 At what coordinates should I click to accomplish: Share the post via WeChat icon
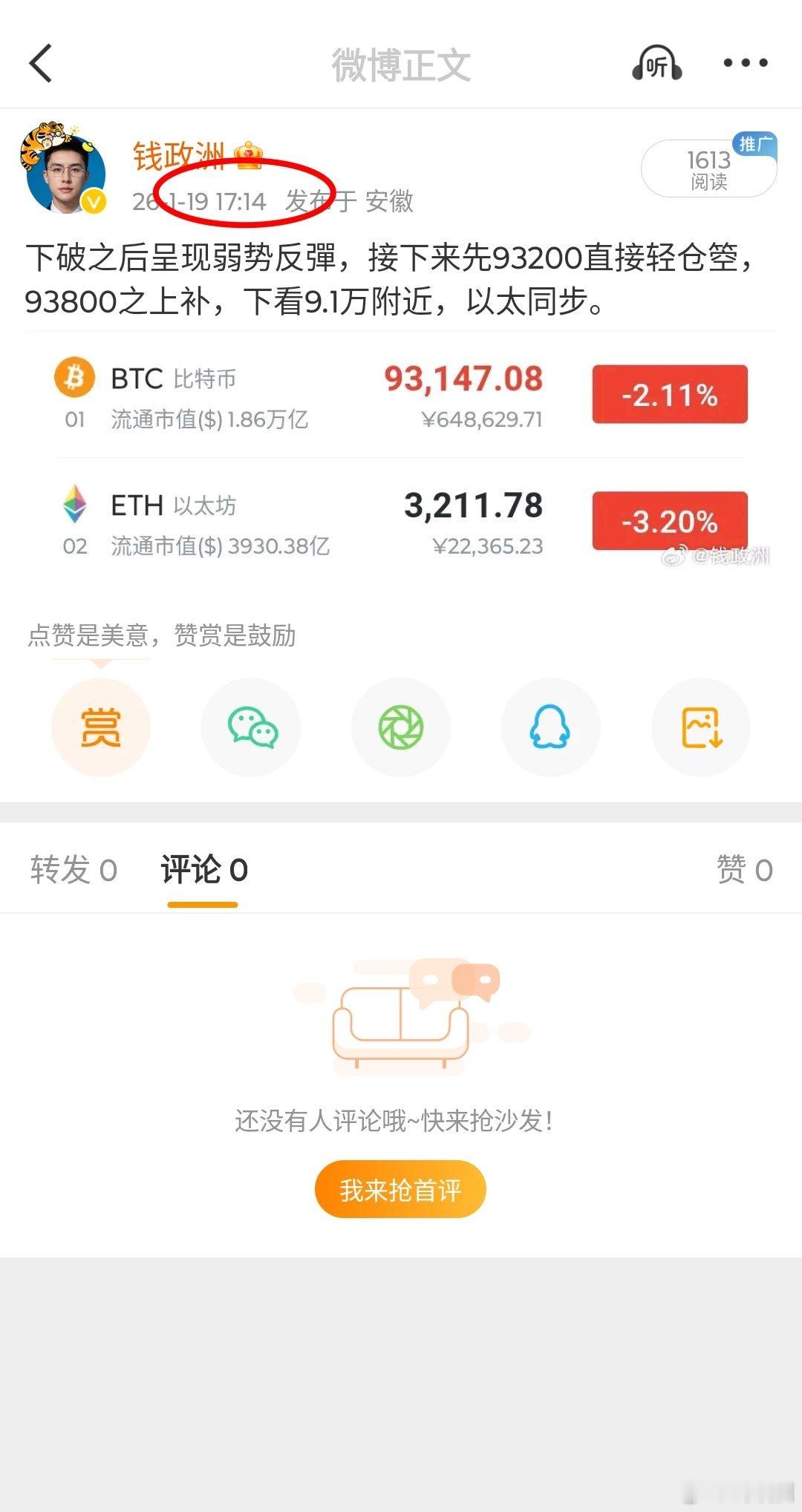pyautogui.click(x=251, y=727)
